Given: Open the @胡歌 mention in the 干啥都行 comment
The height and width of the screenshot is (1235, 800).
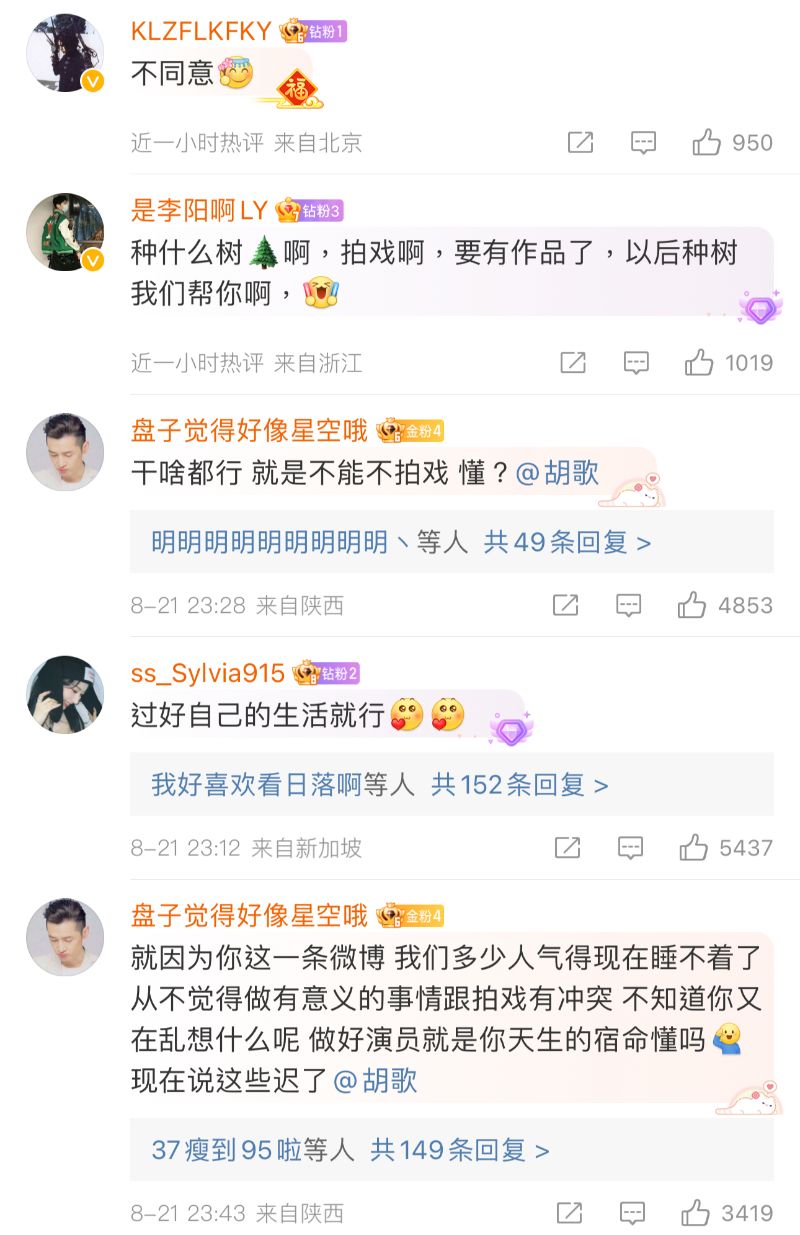Looking at the screenshot, I should point(557,473).
